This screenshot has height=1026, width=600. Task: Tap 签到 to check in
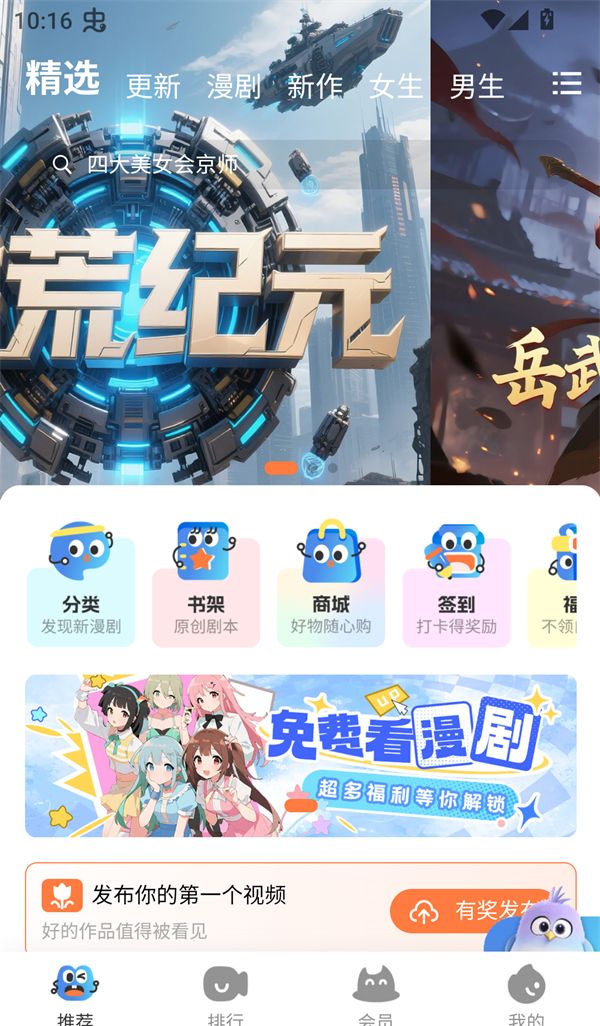pyautogui.click(x=456, y=584)
